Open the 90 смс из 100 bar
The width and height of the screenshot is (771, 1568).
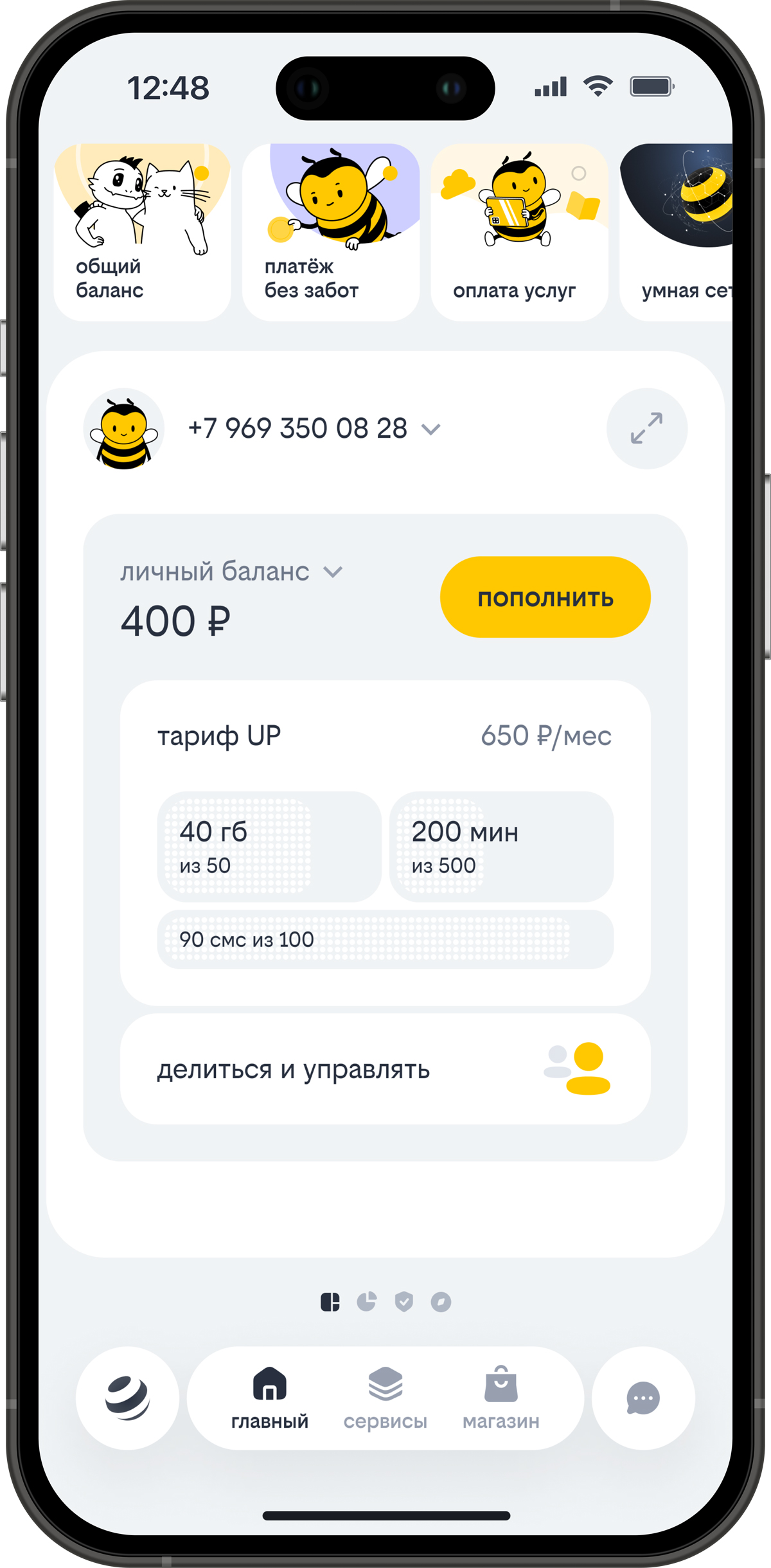(385, 939)
